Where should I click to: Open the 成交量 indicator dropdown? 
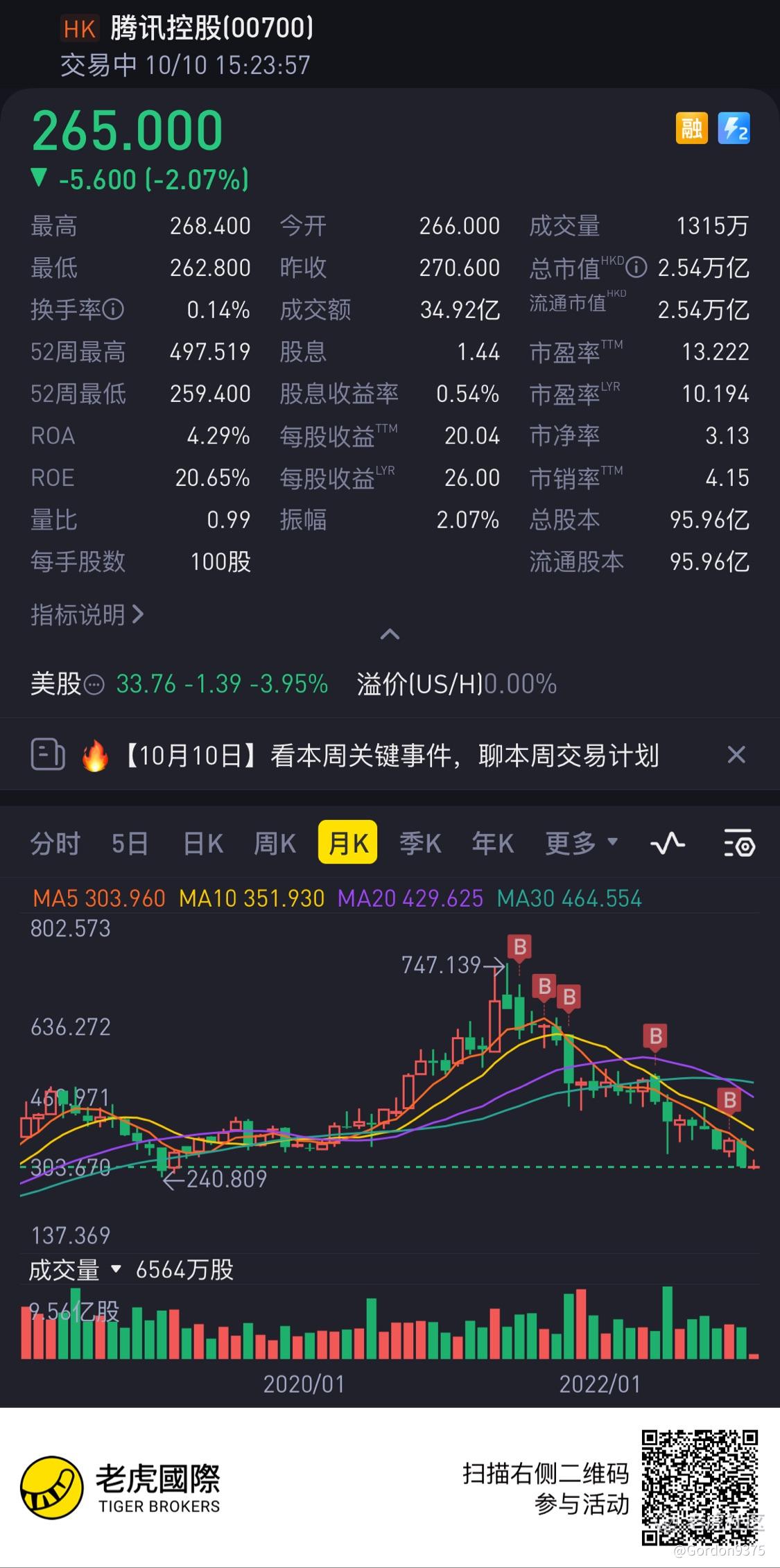pyautogui.click(x=76, y=1269)
